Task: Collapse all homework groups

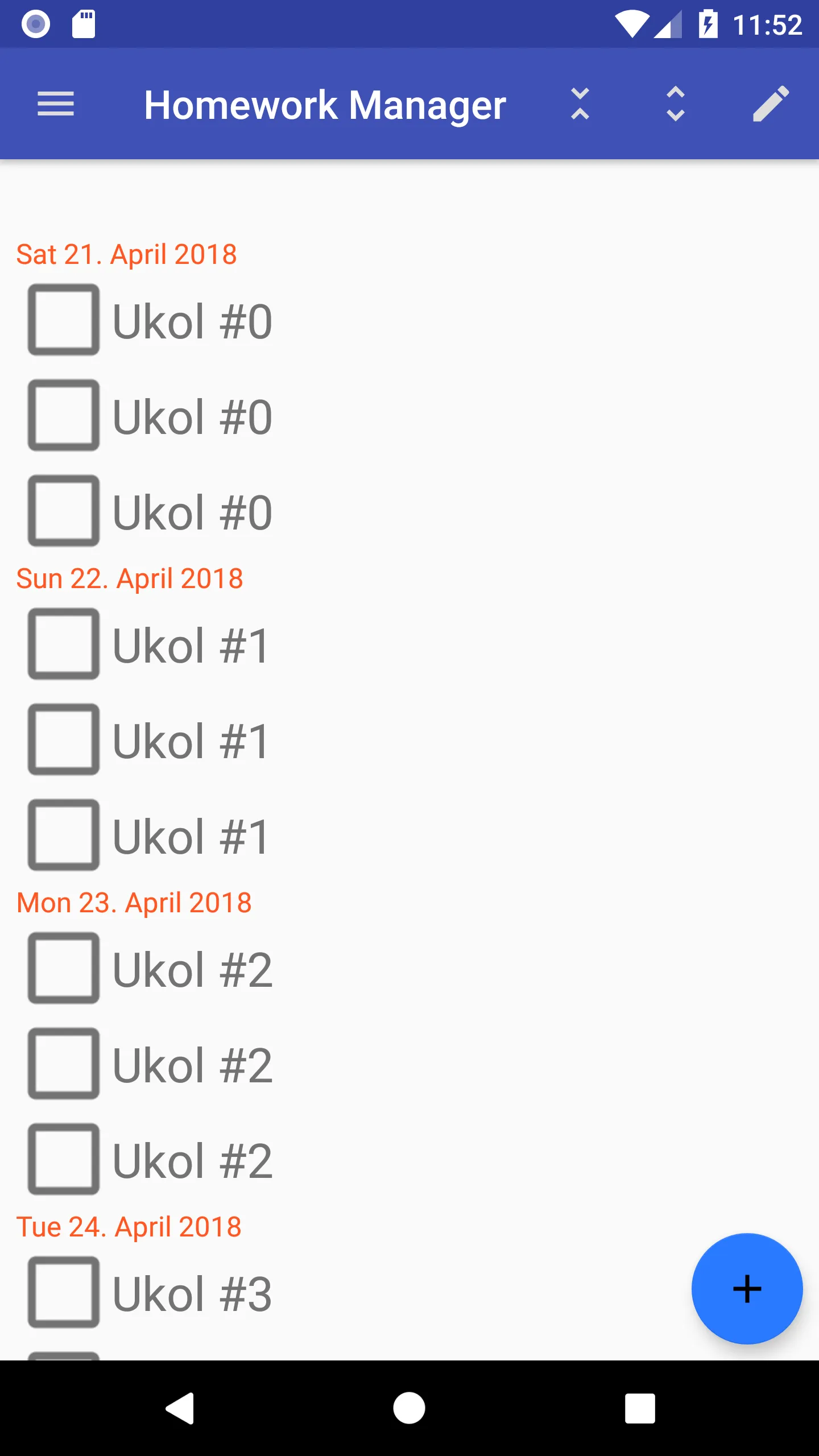Action: point(580,104)
